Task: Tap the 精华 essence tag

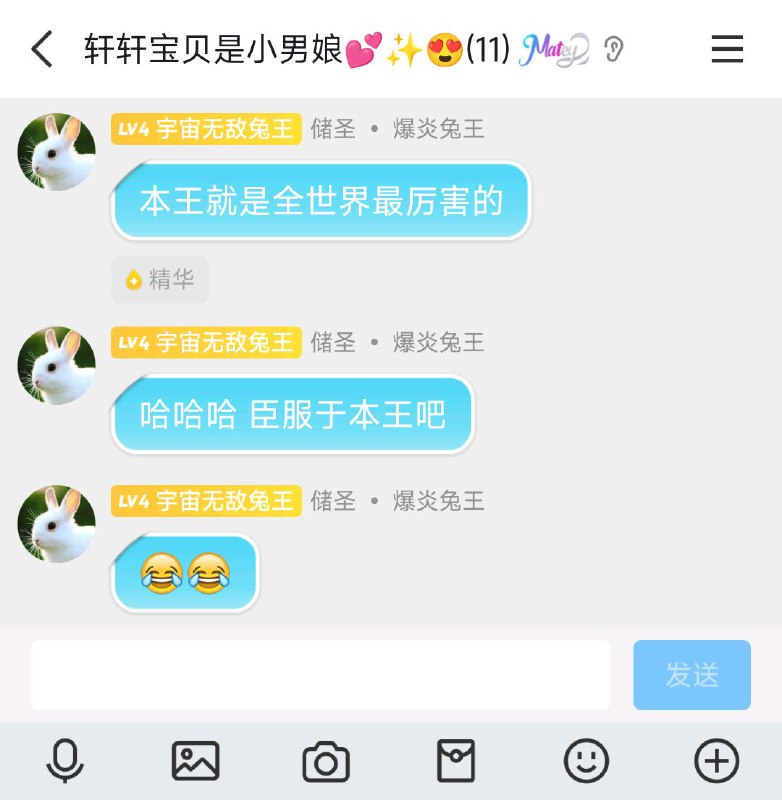Action: (x=158, y=280)
